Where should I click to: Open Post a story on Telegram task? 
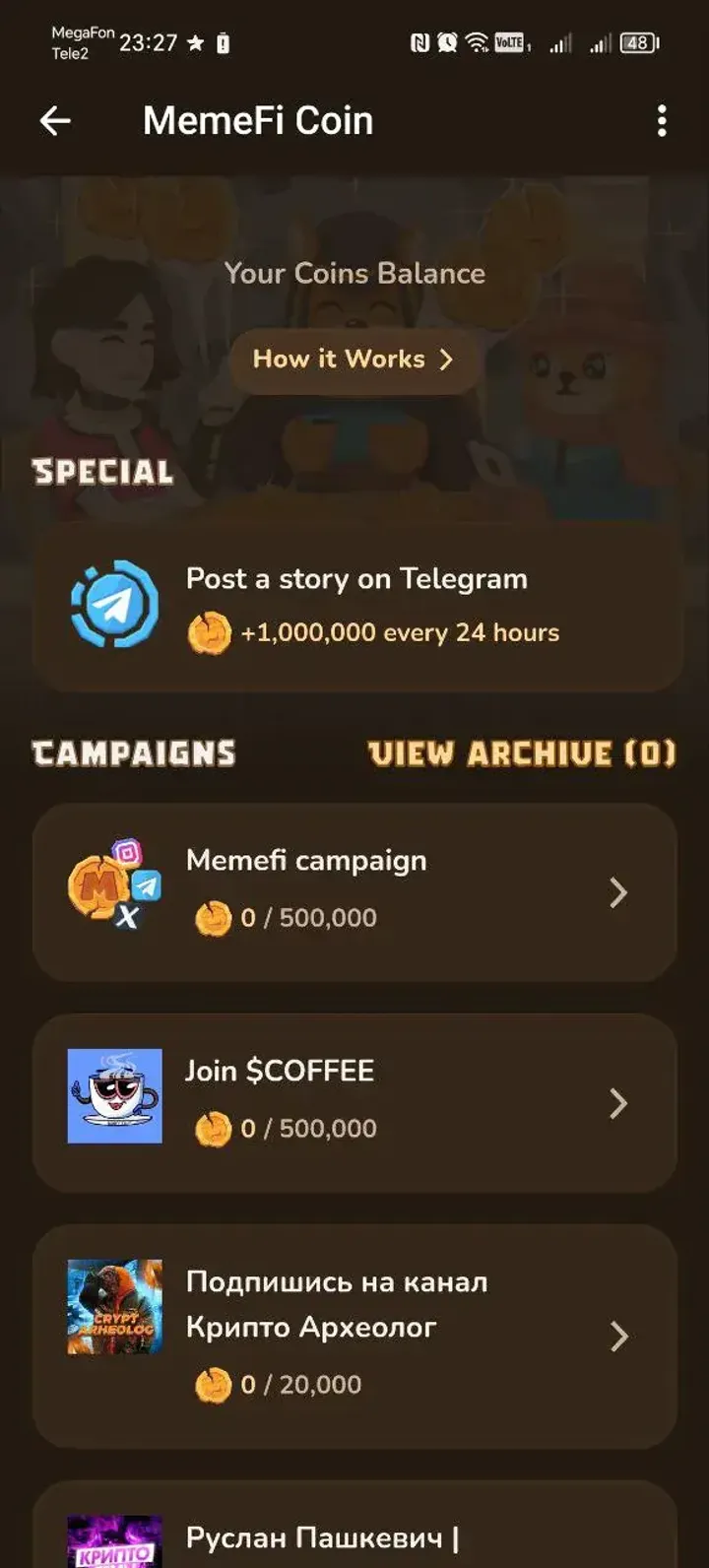coord(356,606)
